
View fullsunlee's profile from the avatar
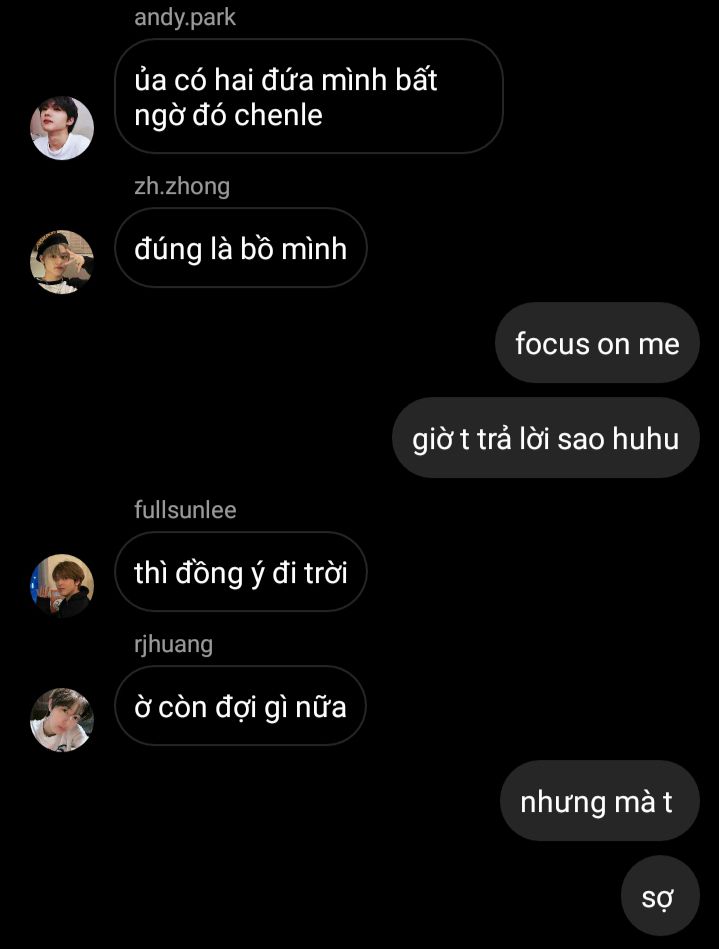[62, 585]
